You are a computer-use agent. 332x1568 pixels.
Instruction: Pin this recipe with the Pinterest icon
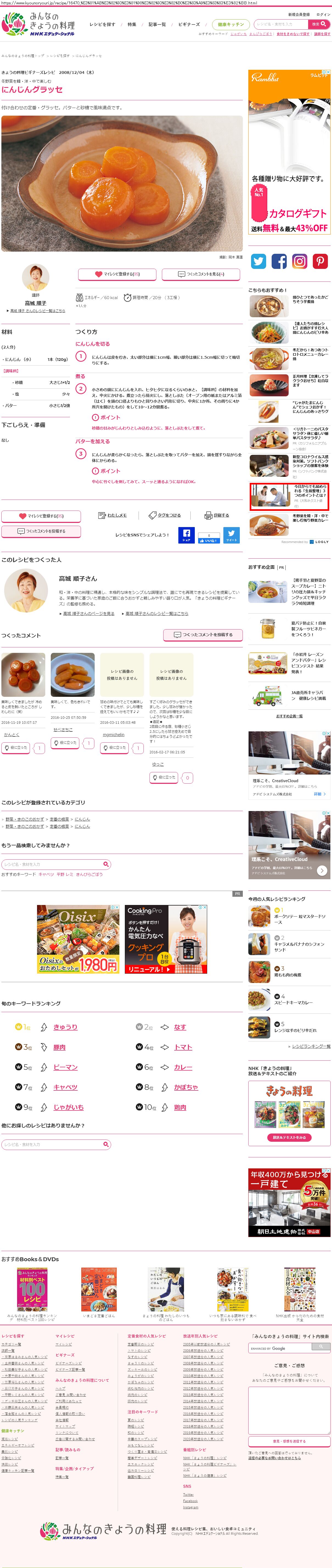(320, 261)
